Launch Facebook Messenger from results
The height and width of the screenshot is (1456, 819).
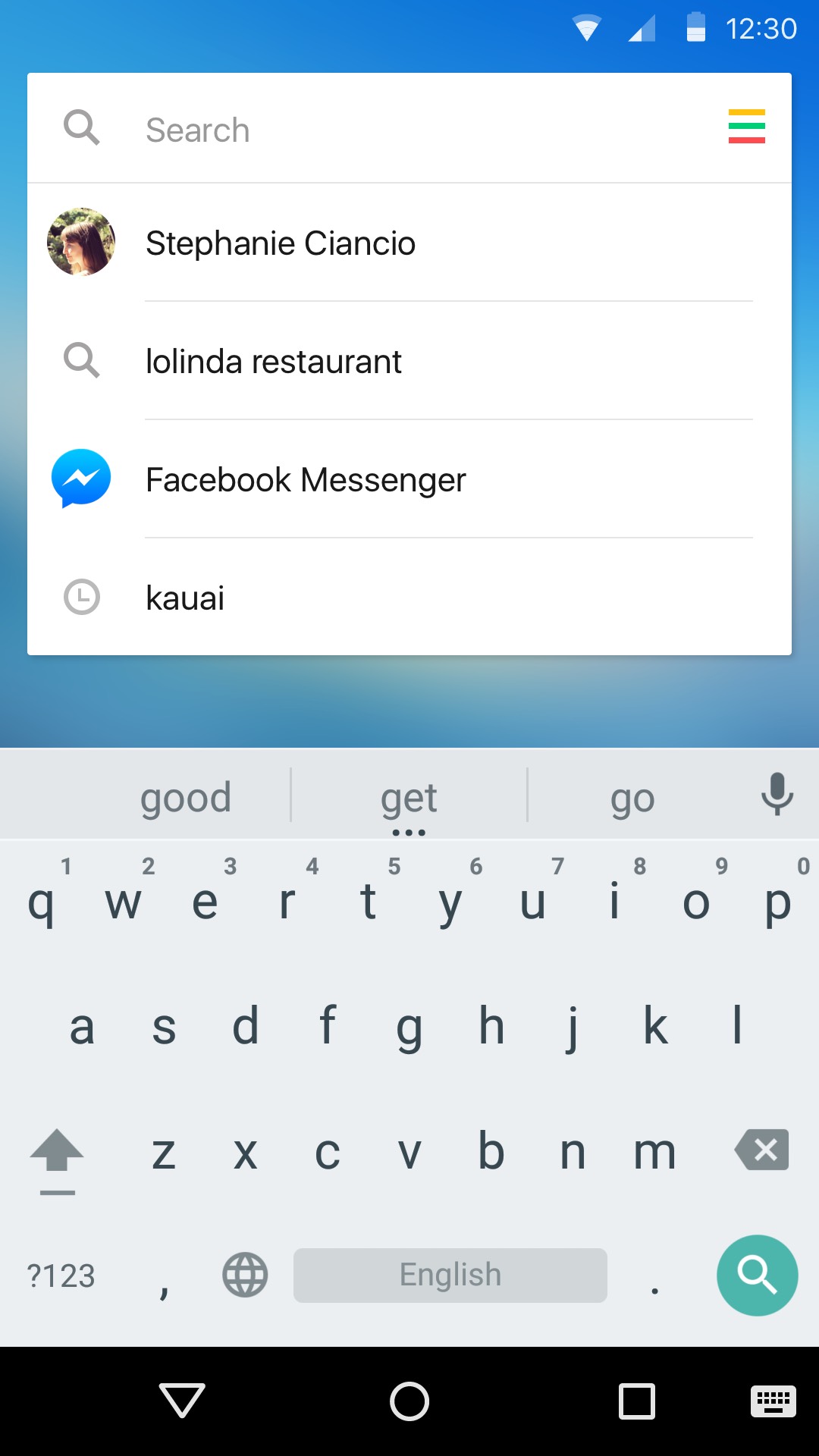pyautogui.click(x=409, y=480)
